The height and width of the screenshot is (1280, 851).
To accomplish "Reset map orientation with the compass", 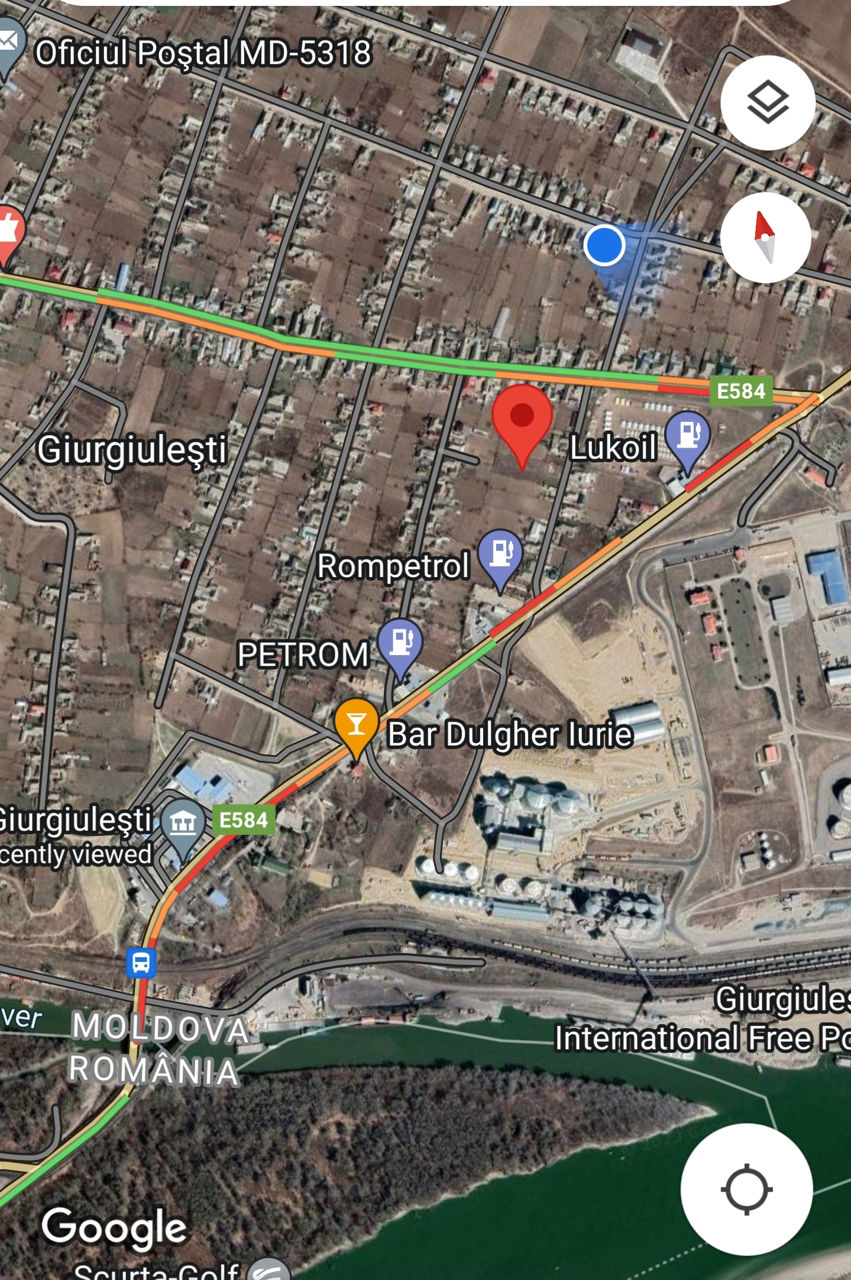I will click(x=765, y=237).
